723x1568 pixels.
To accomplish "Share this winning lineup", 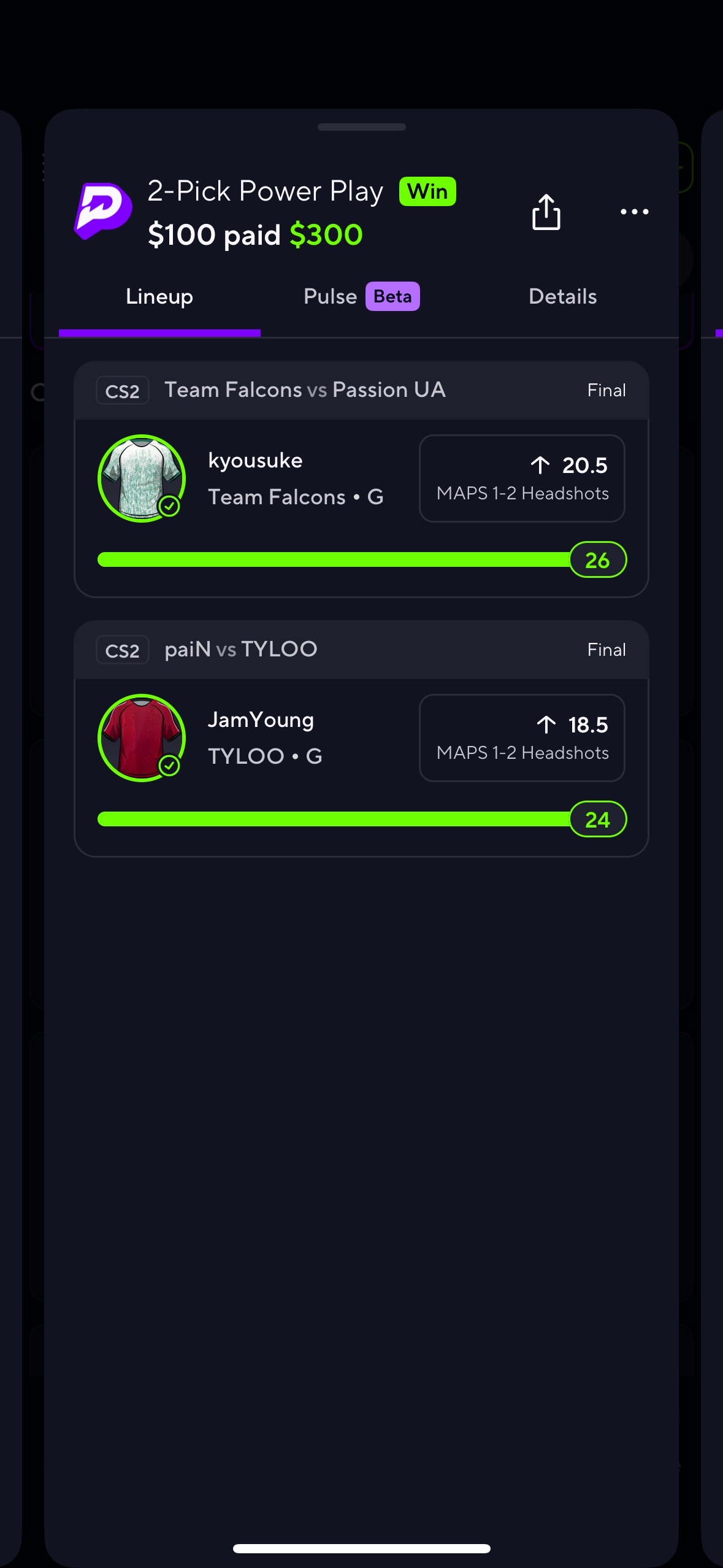I will [x=546, y=212].
